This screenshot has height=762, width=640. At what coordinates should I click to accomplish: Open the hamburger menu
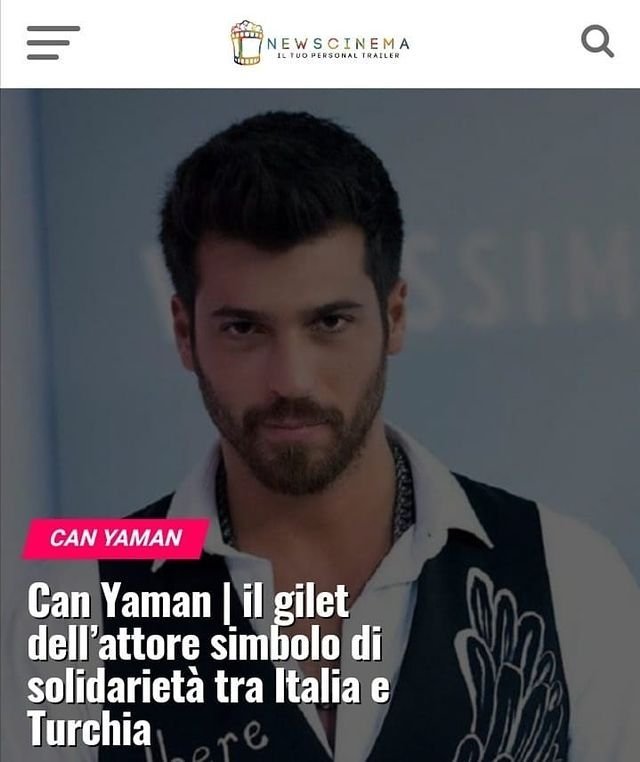point(53,43)
